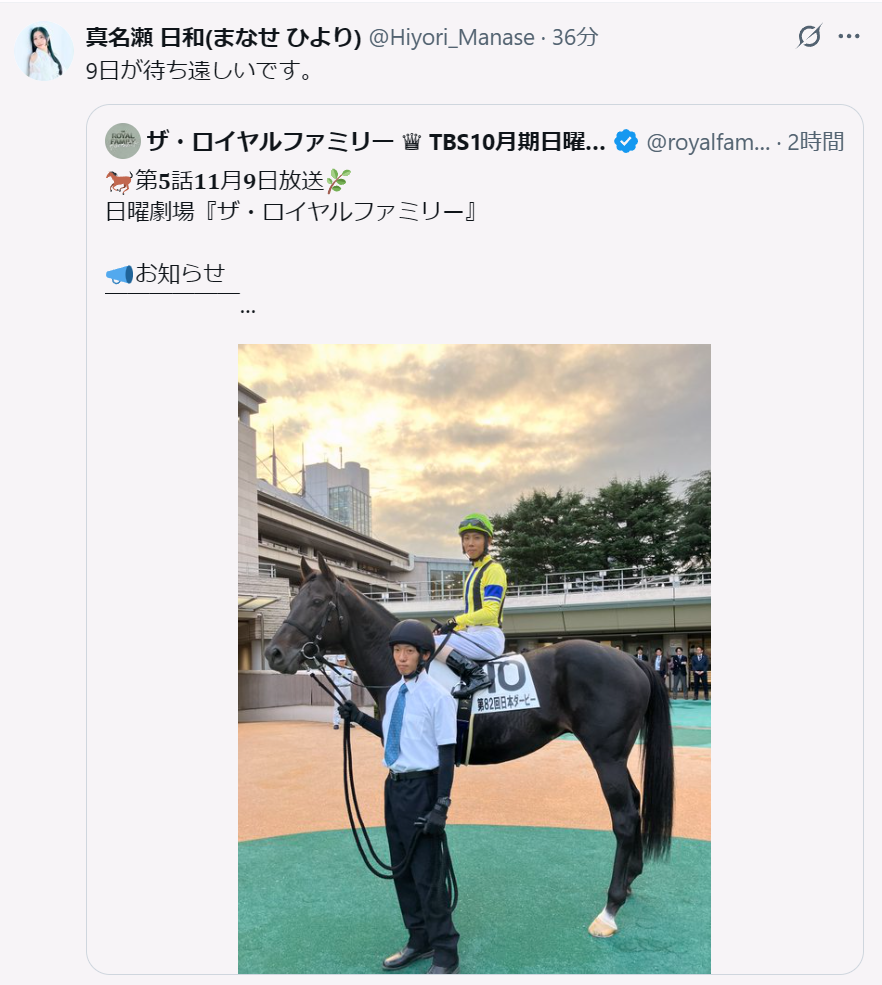Open the Grok explain icon on the post
The height and width of the screenshot is (985, 882).
click(x=809, y=37)
